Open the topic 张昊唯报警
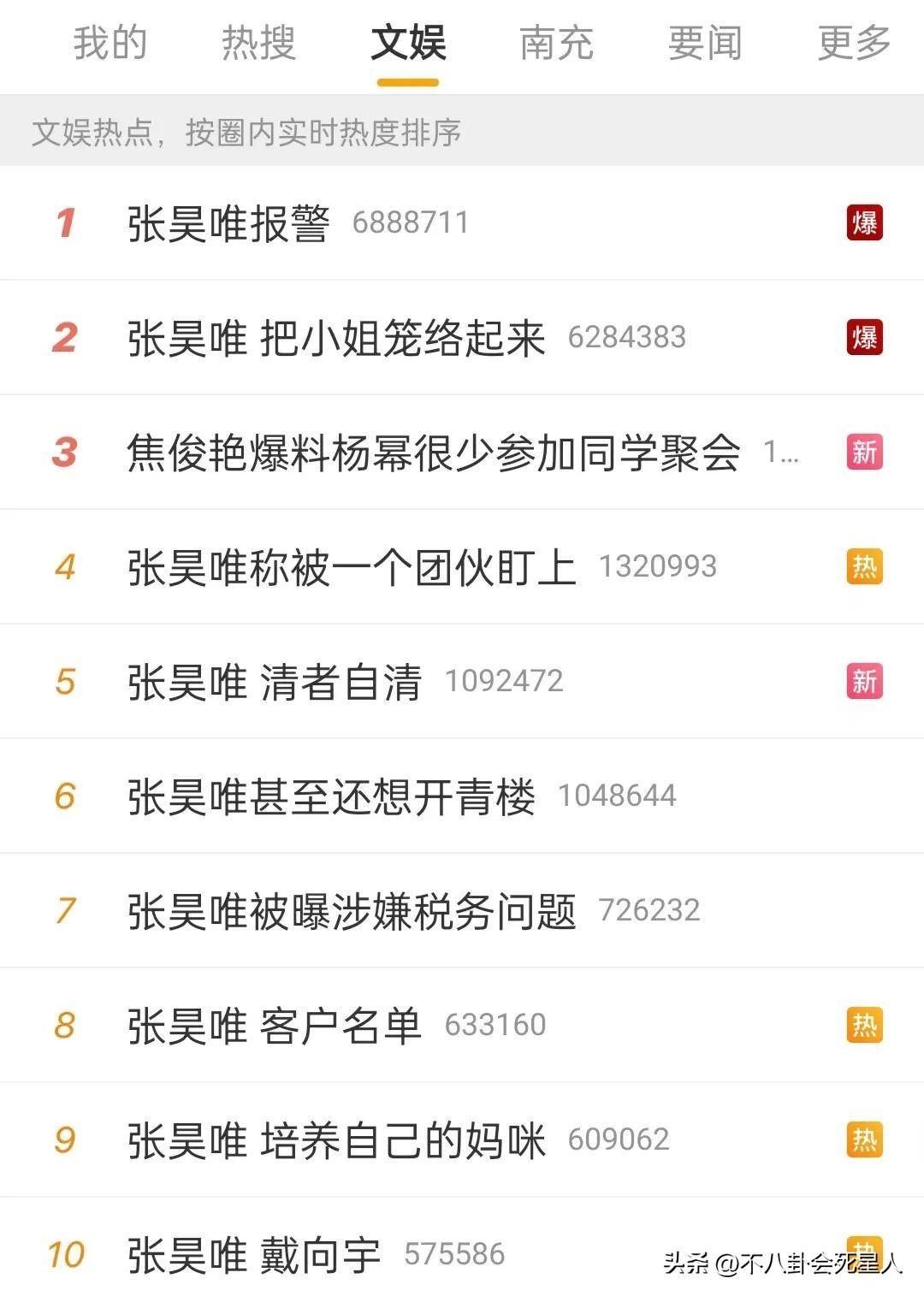 (228, 223)
